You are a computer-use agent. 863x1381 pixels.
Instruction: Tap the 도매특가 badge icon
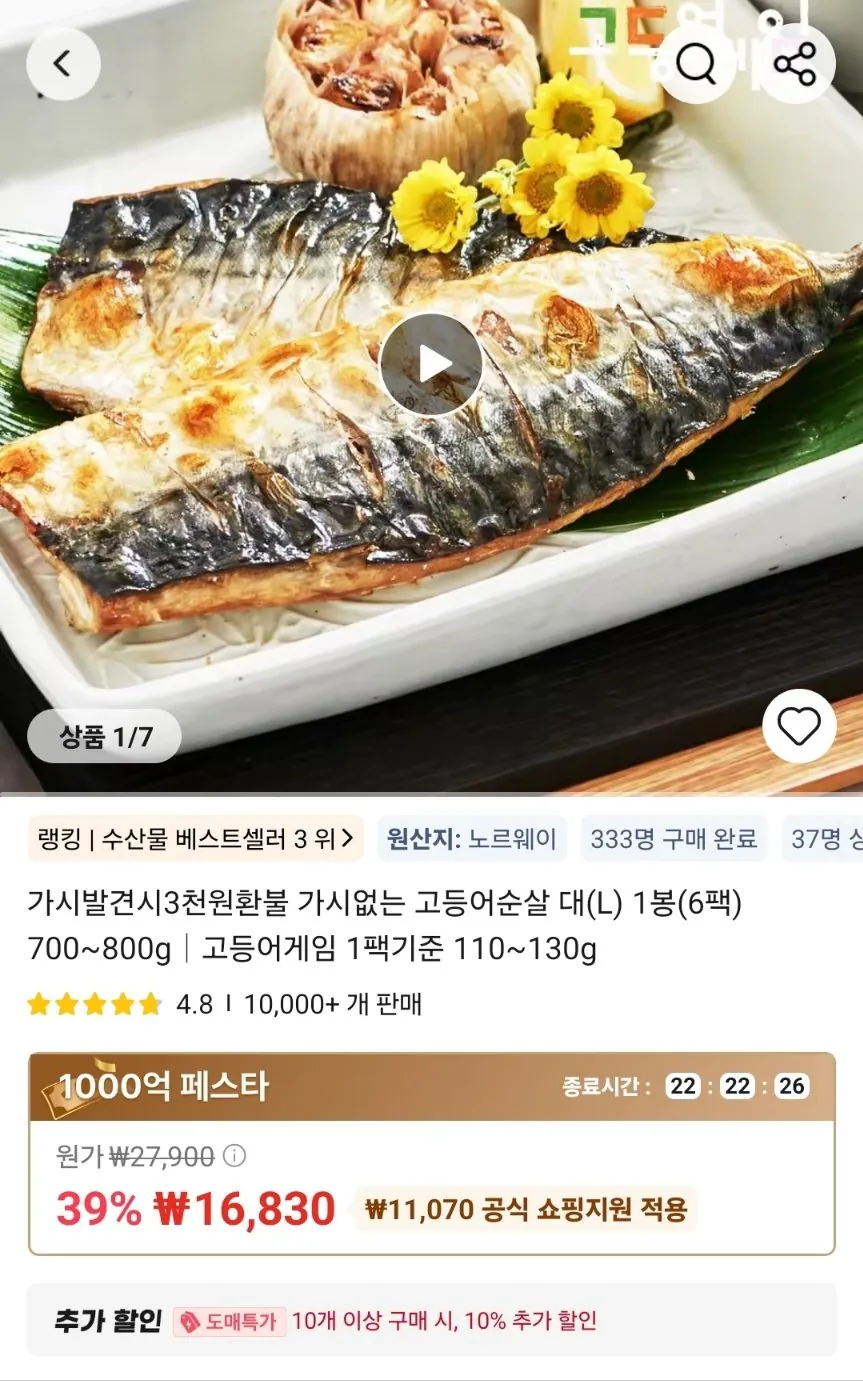click(230, 1321)
